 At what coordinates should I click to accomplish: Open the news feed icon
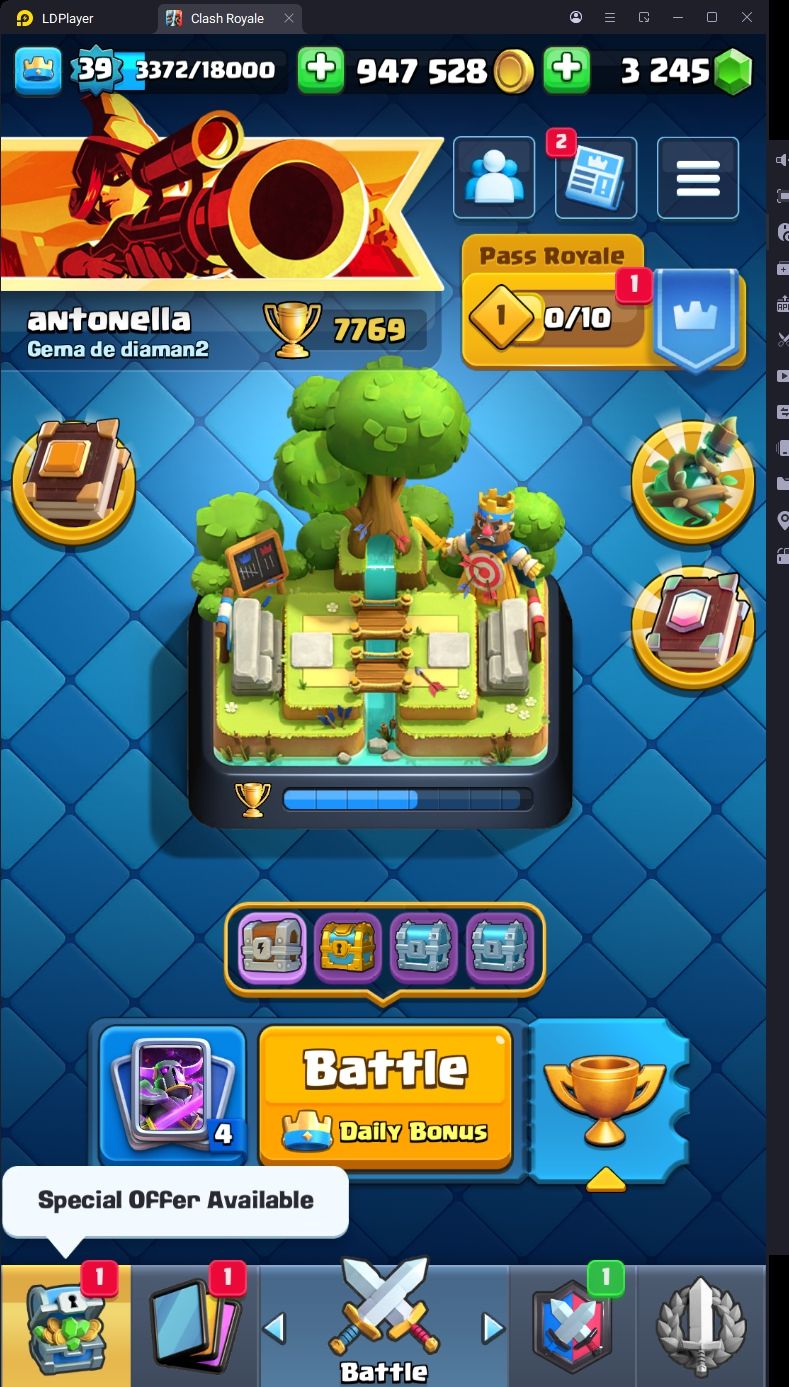[596, 178]
